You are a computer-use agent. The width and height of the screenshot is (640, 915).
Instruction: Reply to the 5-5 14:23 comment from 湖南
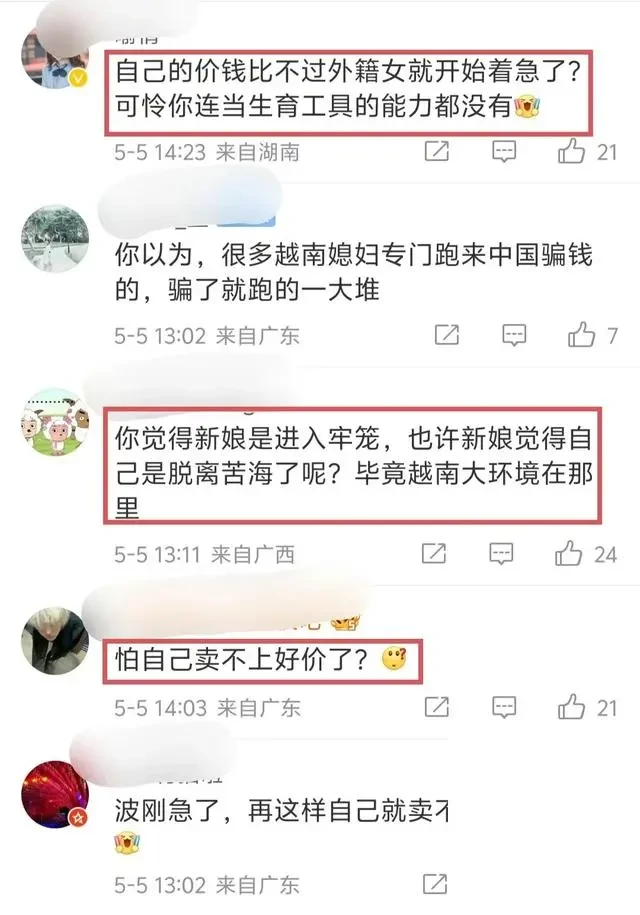coord(503,152)
